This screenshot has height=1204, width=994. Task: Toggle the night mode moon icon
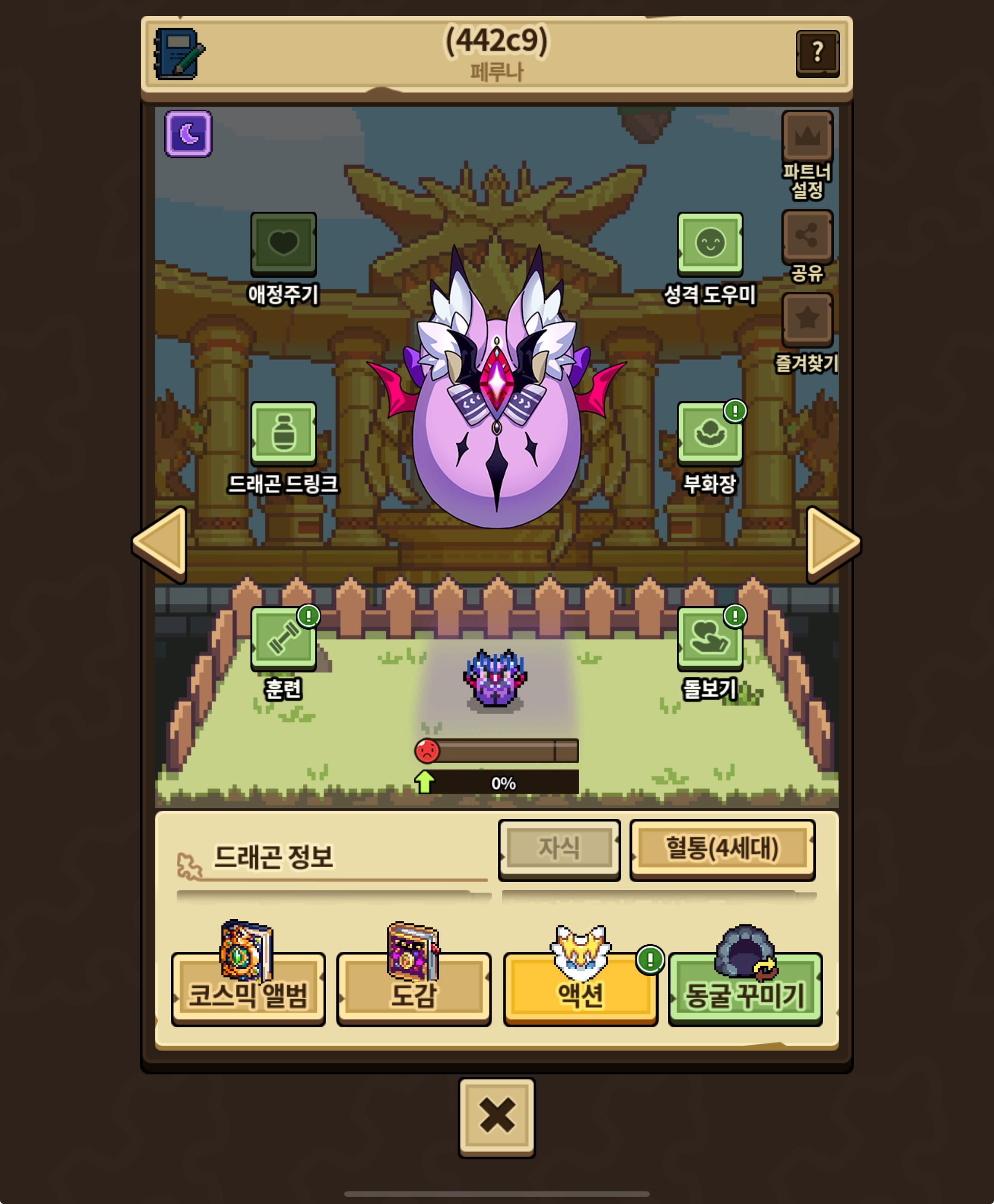click(188, 134)
